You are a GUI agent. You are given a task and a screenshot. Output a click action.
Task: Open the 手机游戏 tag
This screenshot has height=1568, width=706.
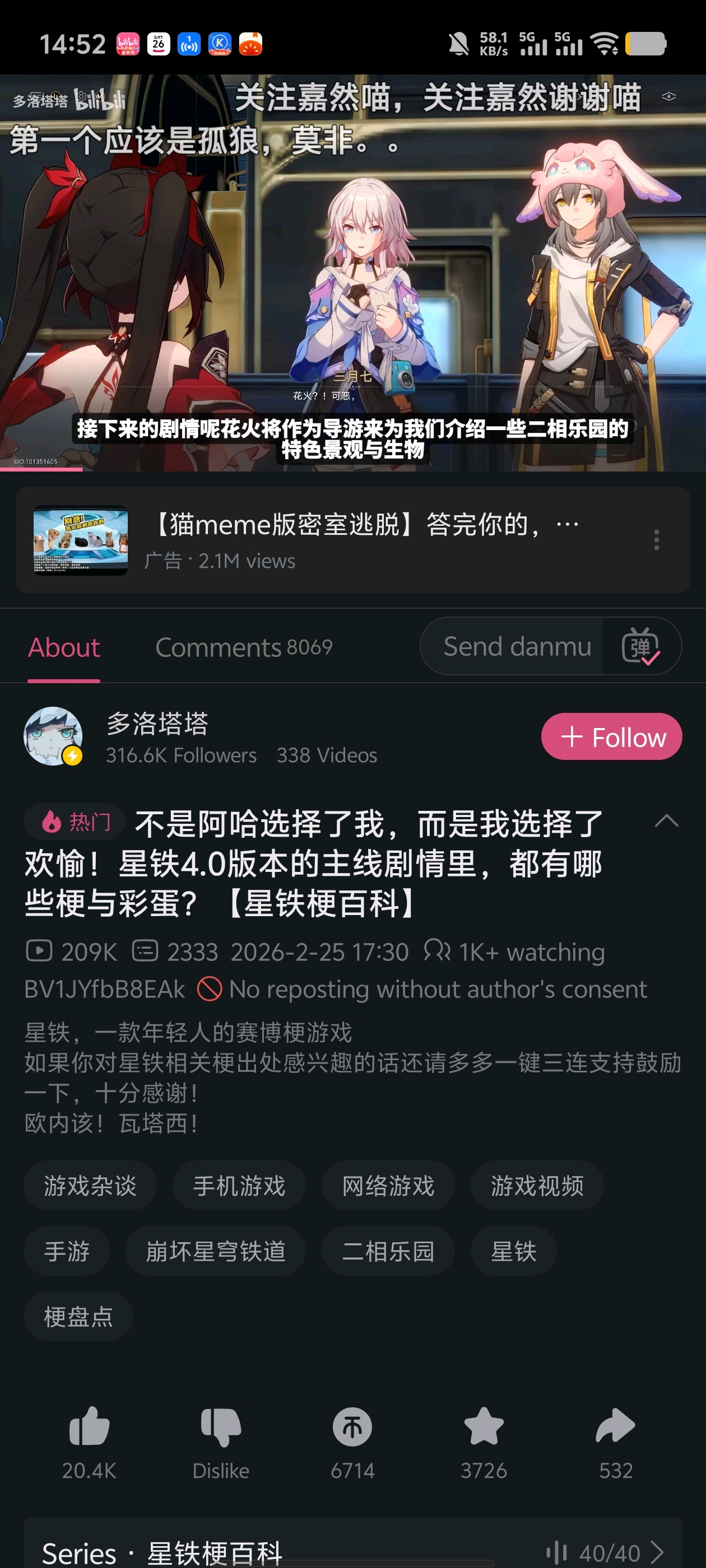239,1185
